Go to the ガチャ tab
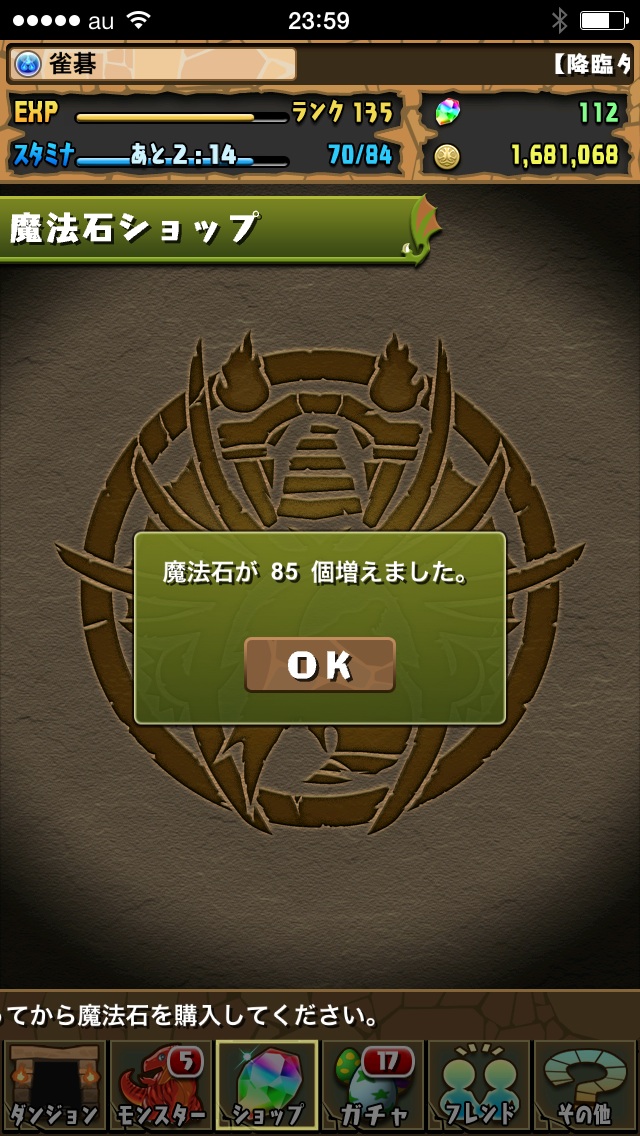640x1136 pixels. point(373,1085)
